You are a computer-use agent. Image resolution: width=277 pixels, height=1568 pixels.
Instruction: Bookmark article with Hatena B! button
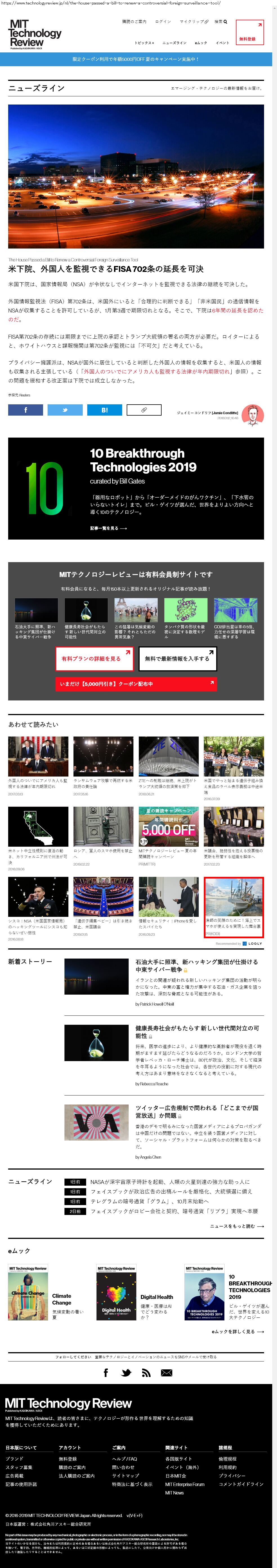click(104, 410)
